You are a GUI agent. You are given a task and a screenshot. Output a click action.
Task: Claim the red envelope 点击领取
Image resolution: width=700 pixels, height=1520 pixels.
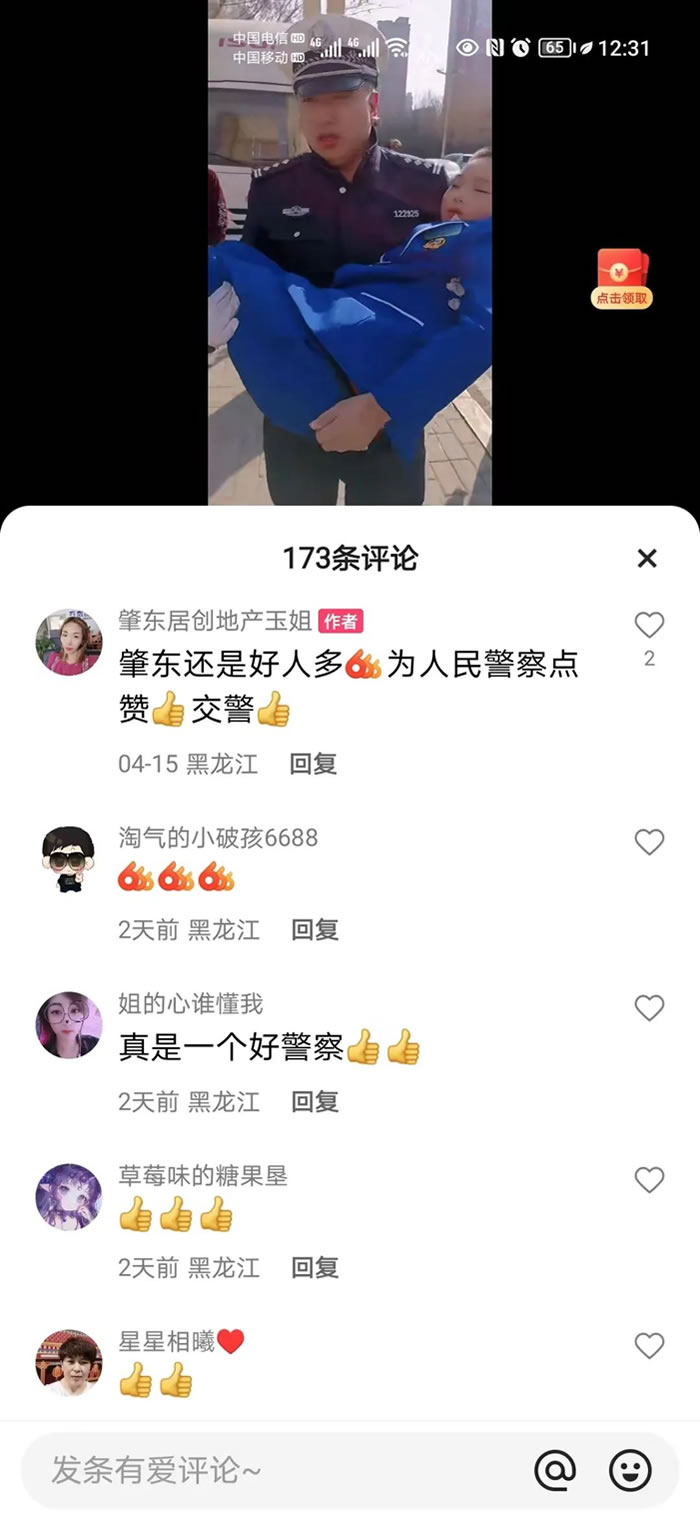(x=622, y=279)
